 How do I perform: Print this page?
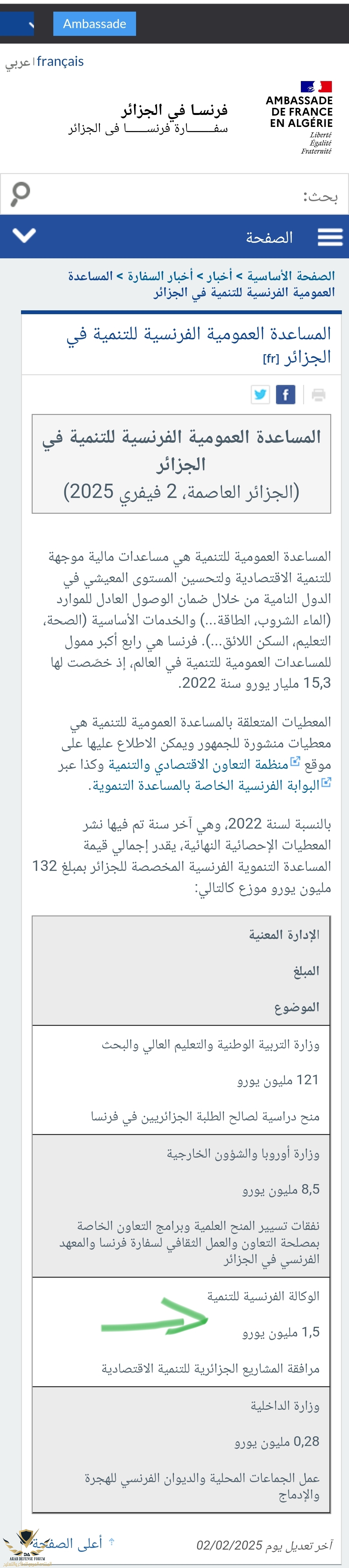318,395
